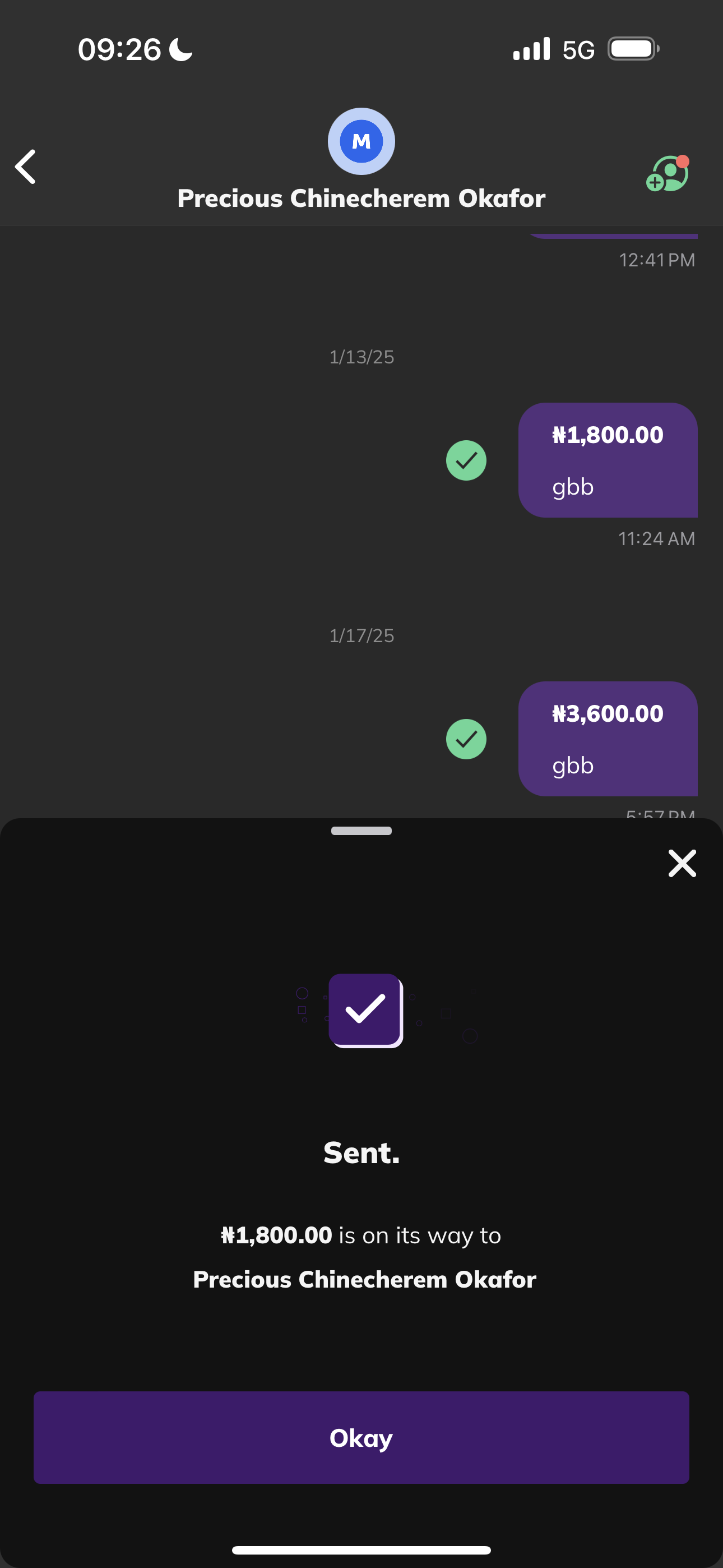The image size is (723, 1568).
Task: Open the ₦3,600.00 gbb transaction bubble
Action: [x=608, y=738]
